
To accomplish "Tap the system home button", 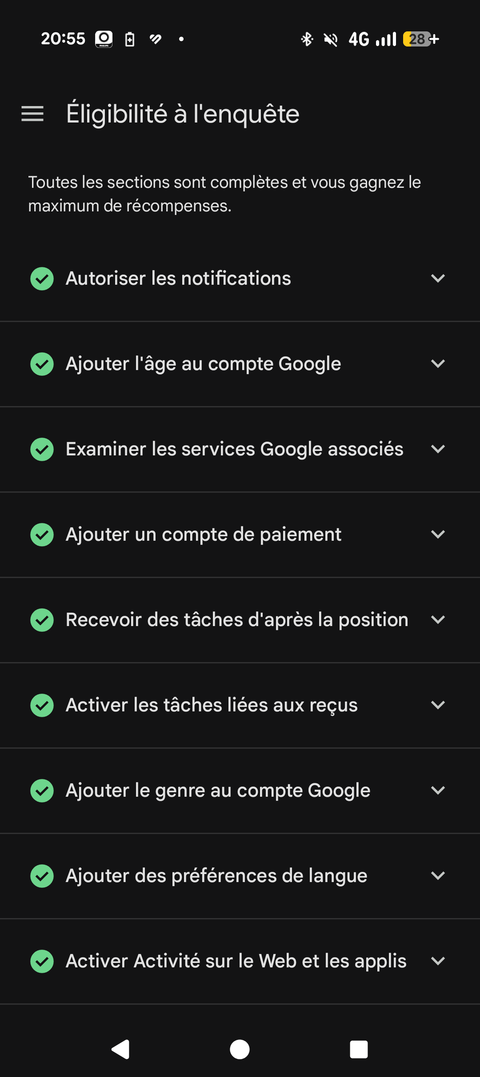I will [240, 1049].
